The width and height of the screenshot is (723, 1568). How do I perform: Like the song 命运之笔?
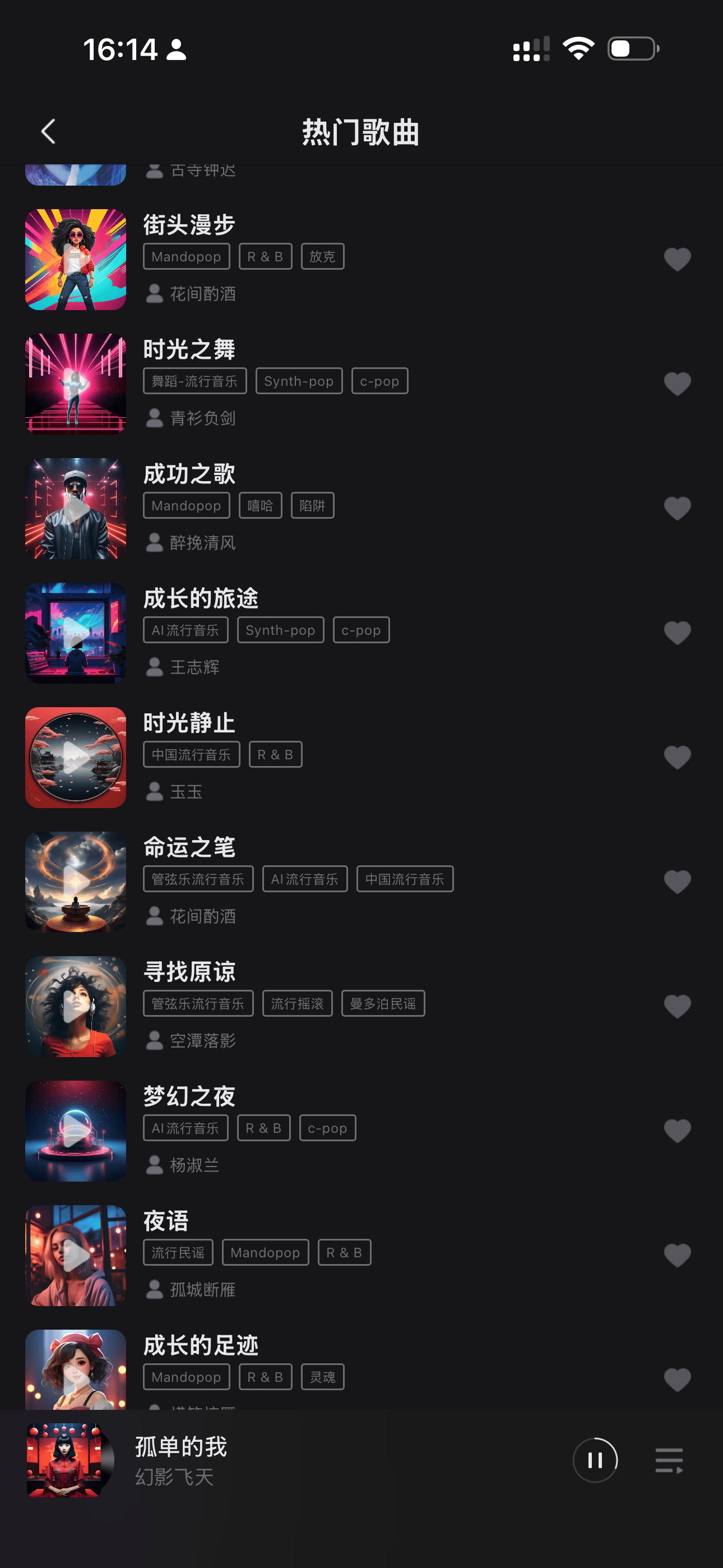[x=676, y=882]
